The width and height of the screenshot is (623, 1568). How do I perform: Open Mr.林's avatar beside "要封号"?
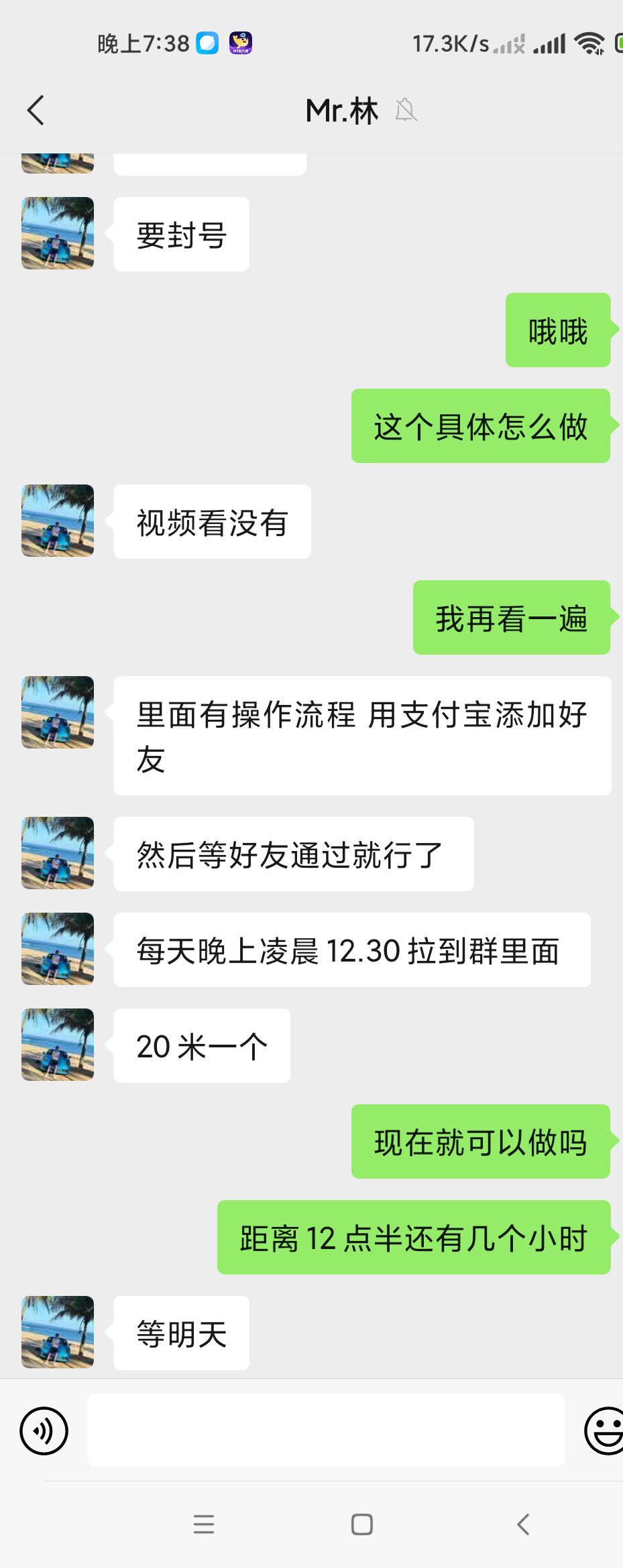[58, 233]
